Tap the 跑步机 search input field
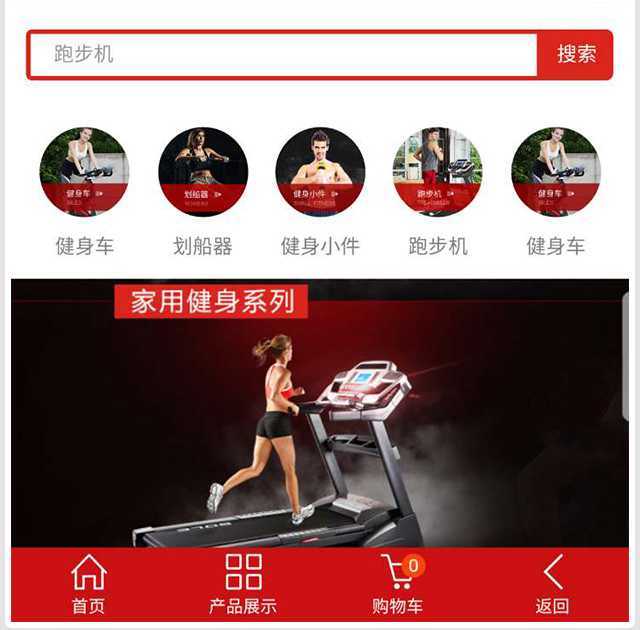 click(x=283, y=55)
